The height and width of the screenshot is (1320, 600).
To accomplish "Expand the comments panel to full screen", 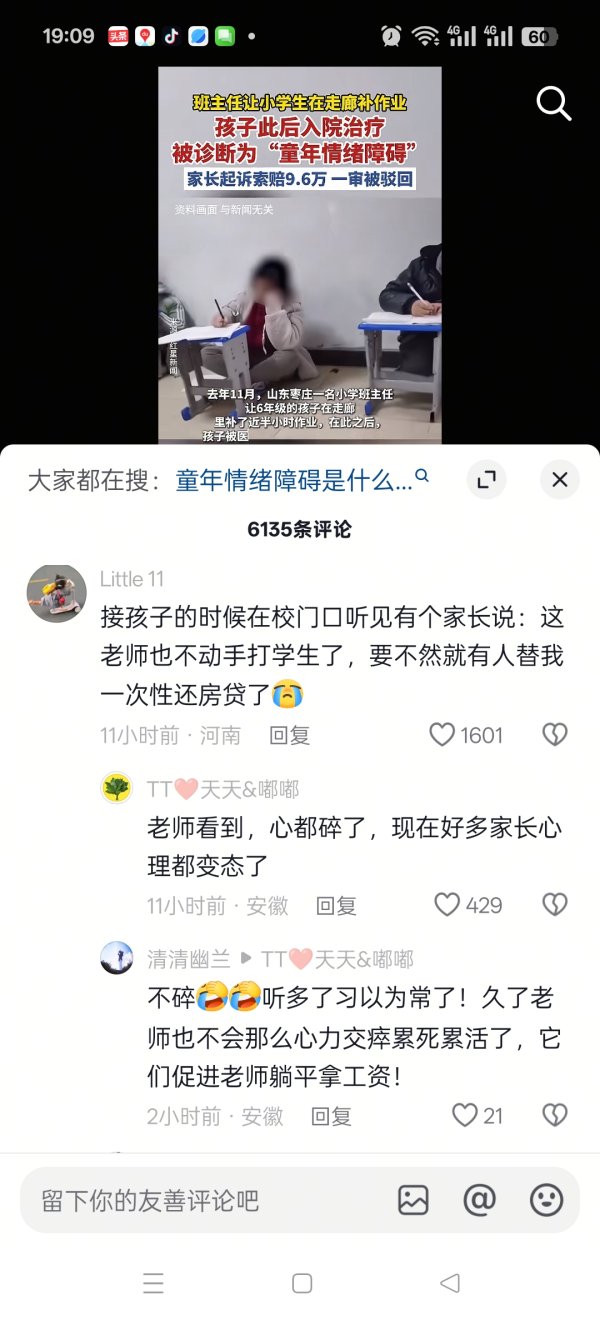I will click(x=486, y=480).
